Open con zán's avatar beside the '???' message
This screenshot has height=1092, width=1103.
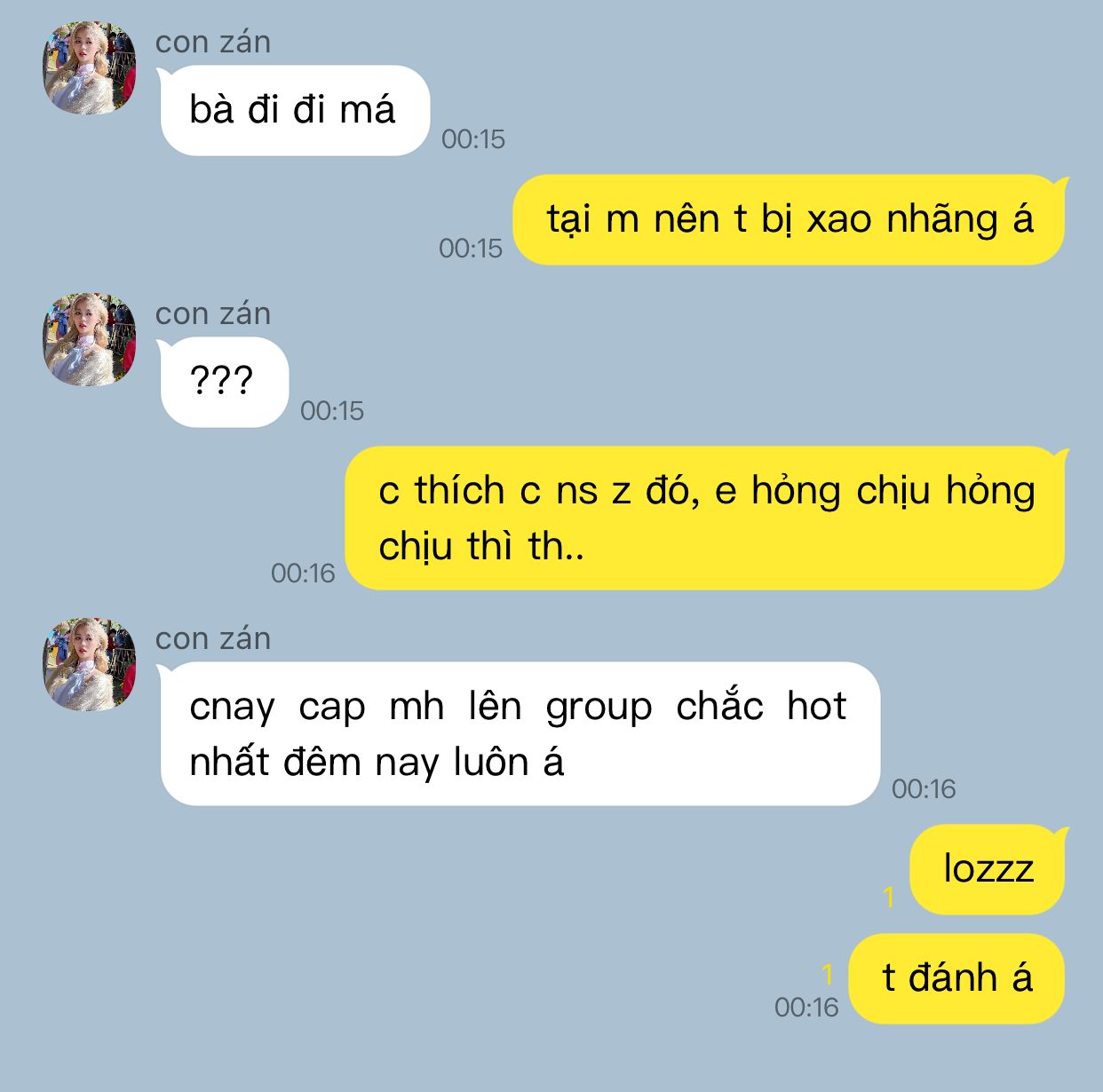point(89,340)
